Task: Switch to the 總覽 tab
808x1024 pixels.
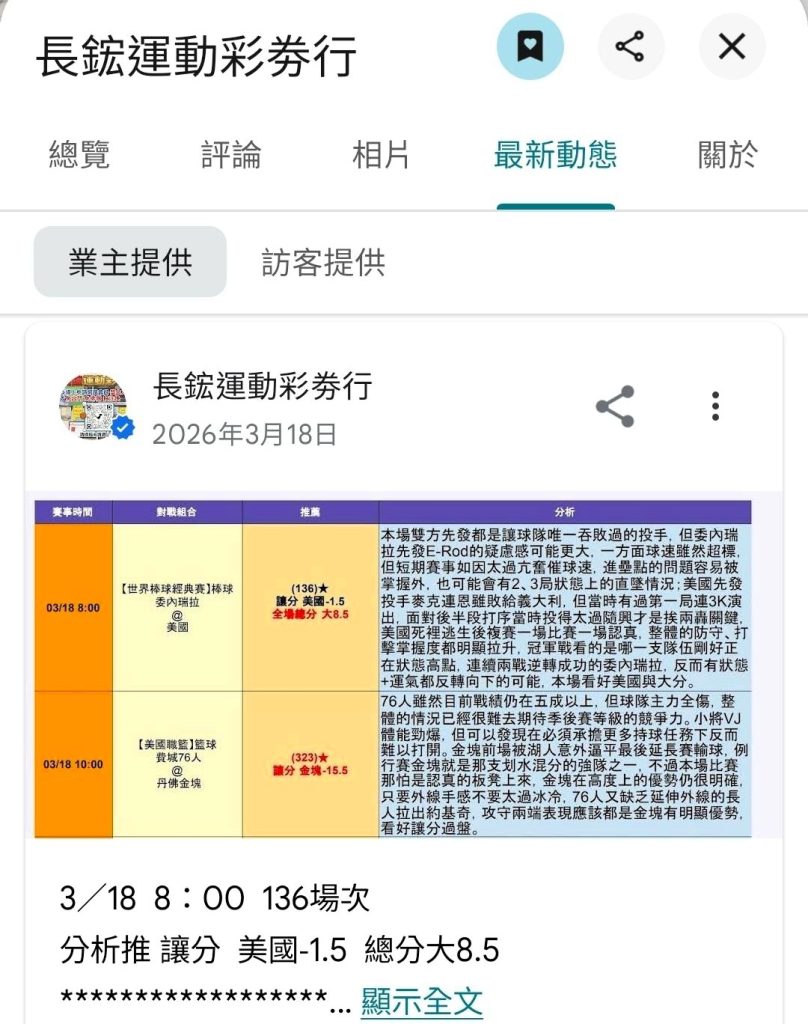Action: point(79,155)
